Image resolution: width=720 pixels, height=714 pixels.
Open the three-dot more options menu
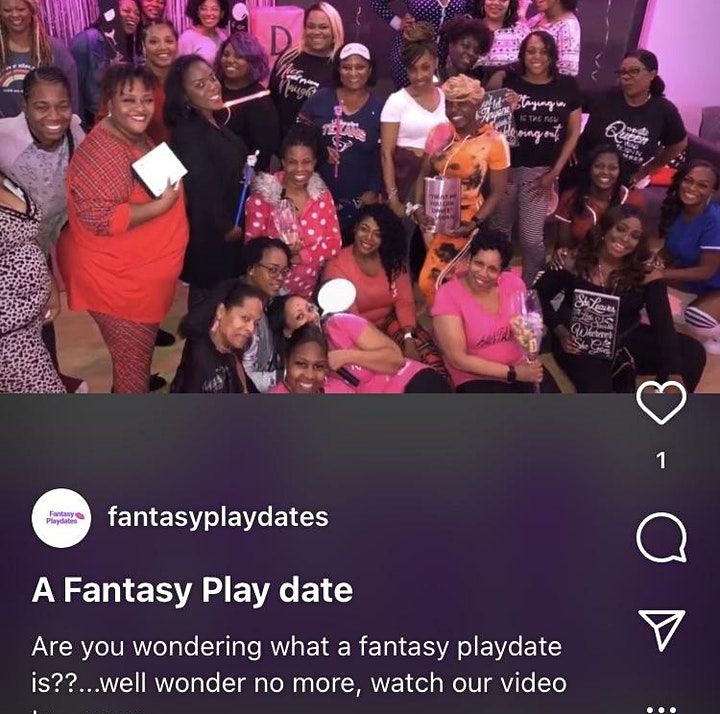point(661,706)
